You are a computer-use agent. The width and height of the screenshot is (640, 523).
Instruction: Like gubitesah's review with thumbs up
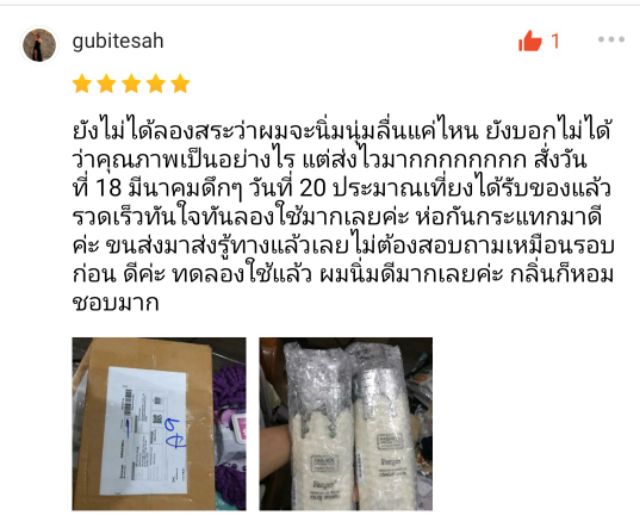tap(530, 41)
